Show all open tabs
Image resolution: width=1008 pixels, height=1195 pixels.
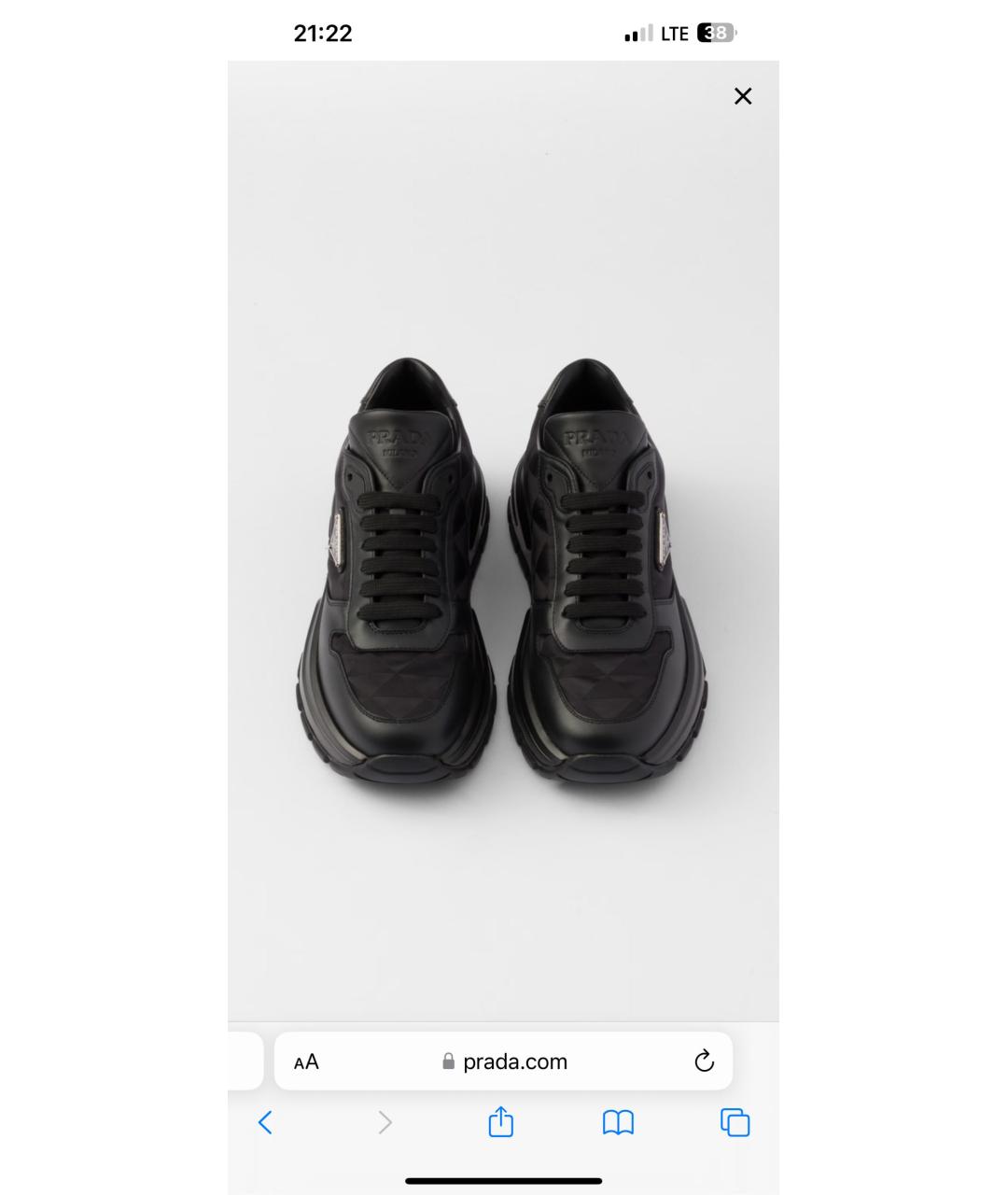pyautogui.click(x=735, y=1122)
